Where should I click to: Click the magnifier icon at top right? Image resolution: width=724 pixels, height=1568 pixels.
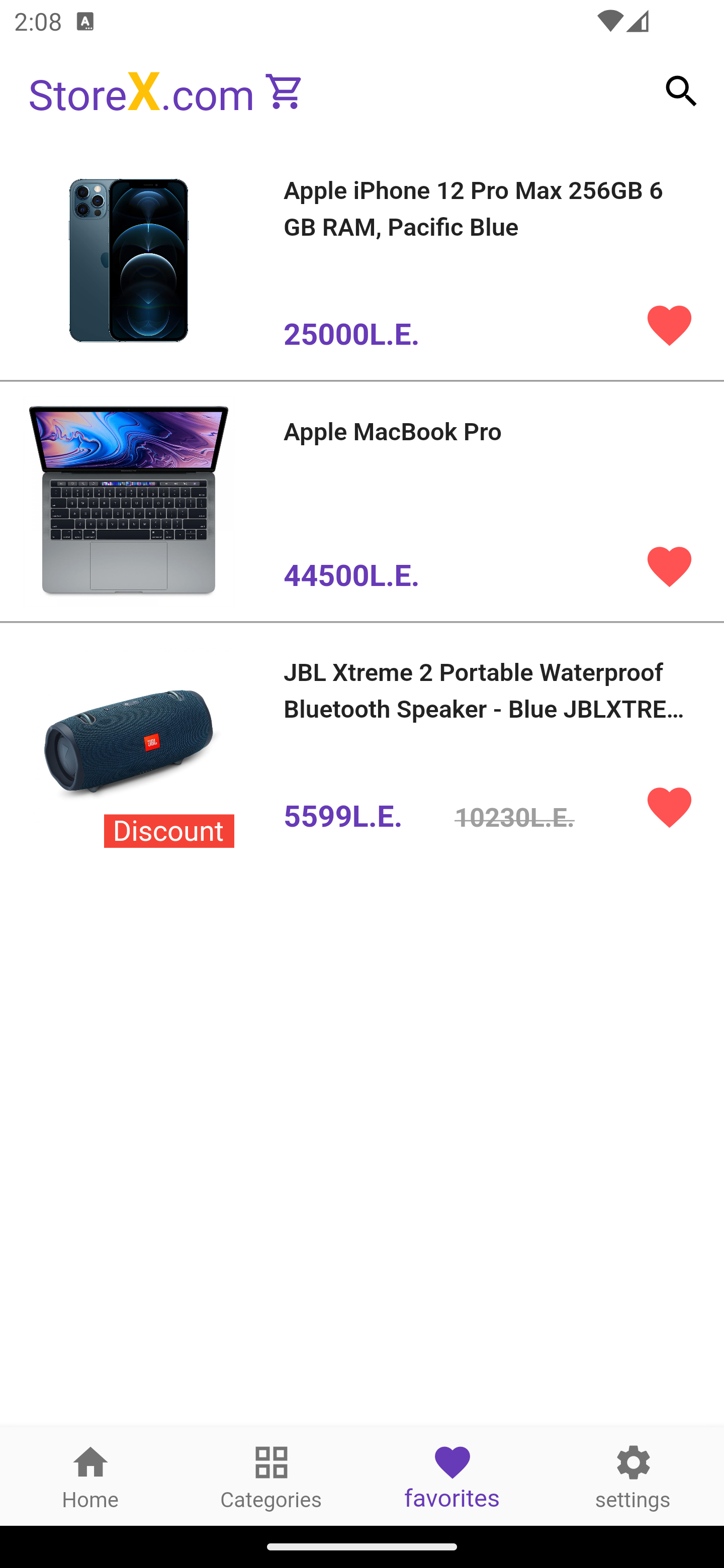pos(681,90)
